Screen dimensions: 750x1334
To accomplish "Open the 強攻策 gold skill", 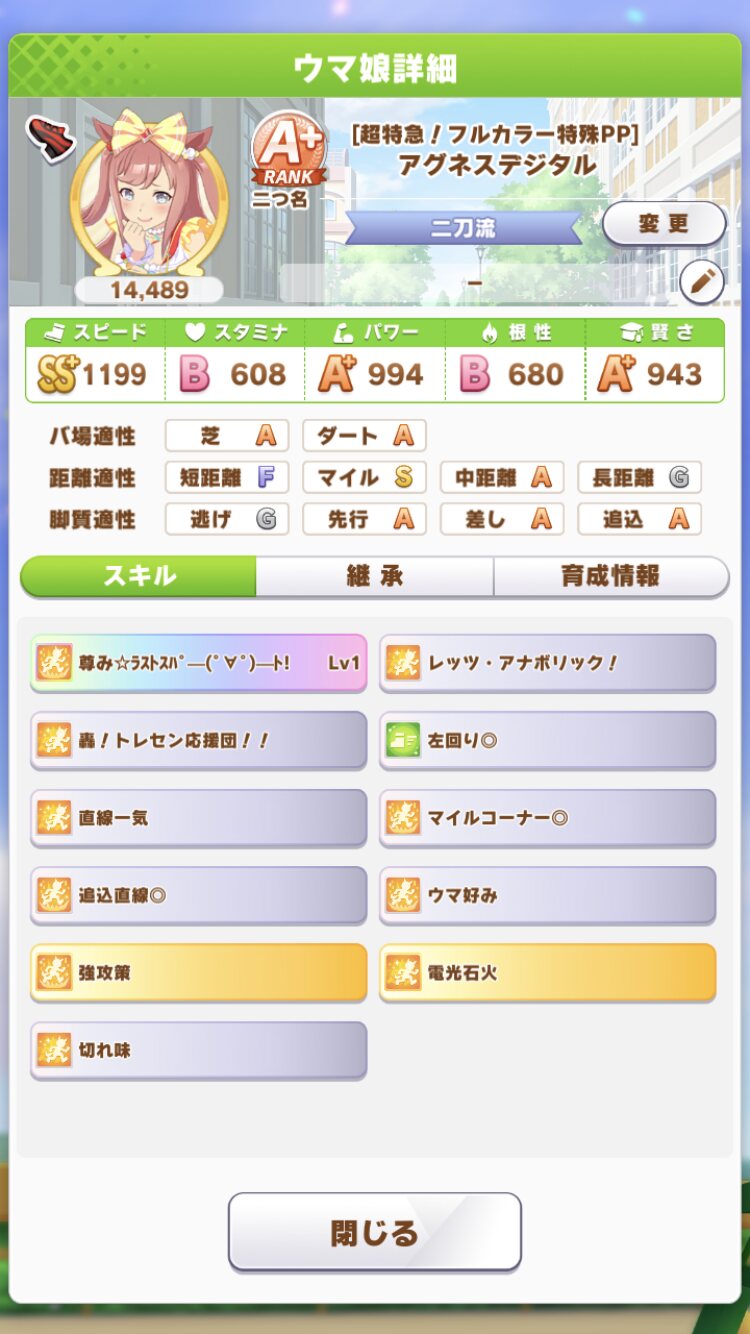I will point(198,972).
